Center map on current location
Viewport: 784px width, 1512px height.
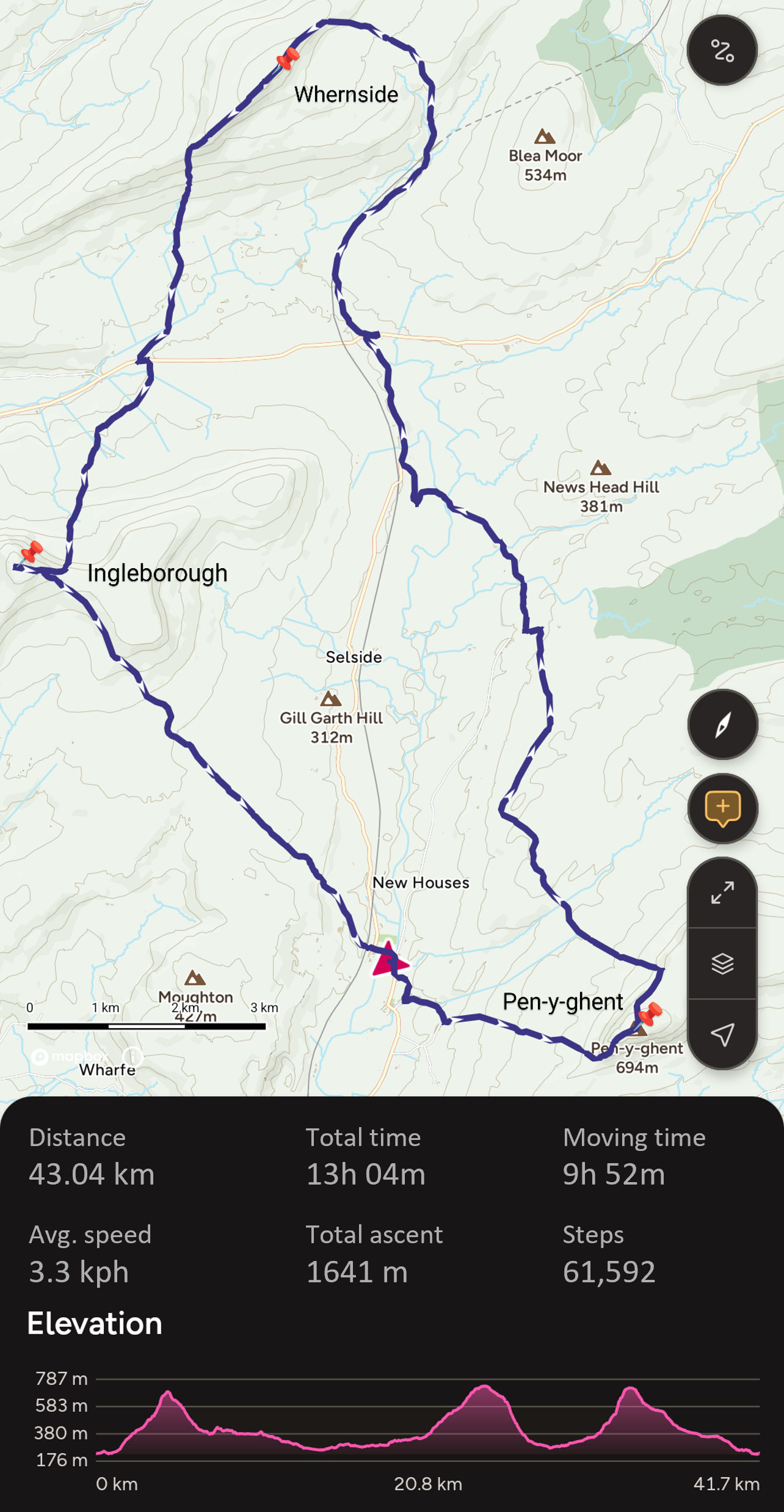click(x=722, y=1034)
